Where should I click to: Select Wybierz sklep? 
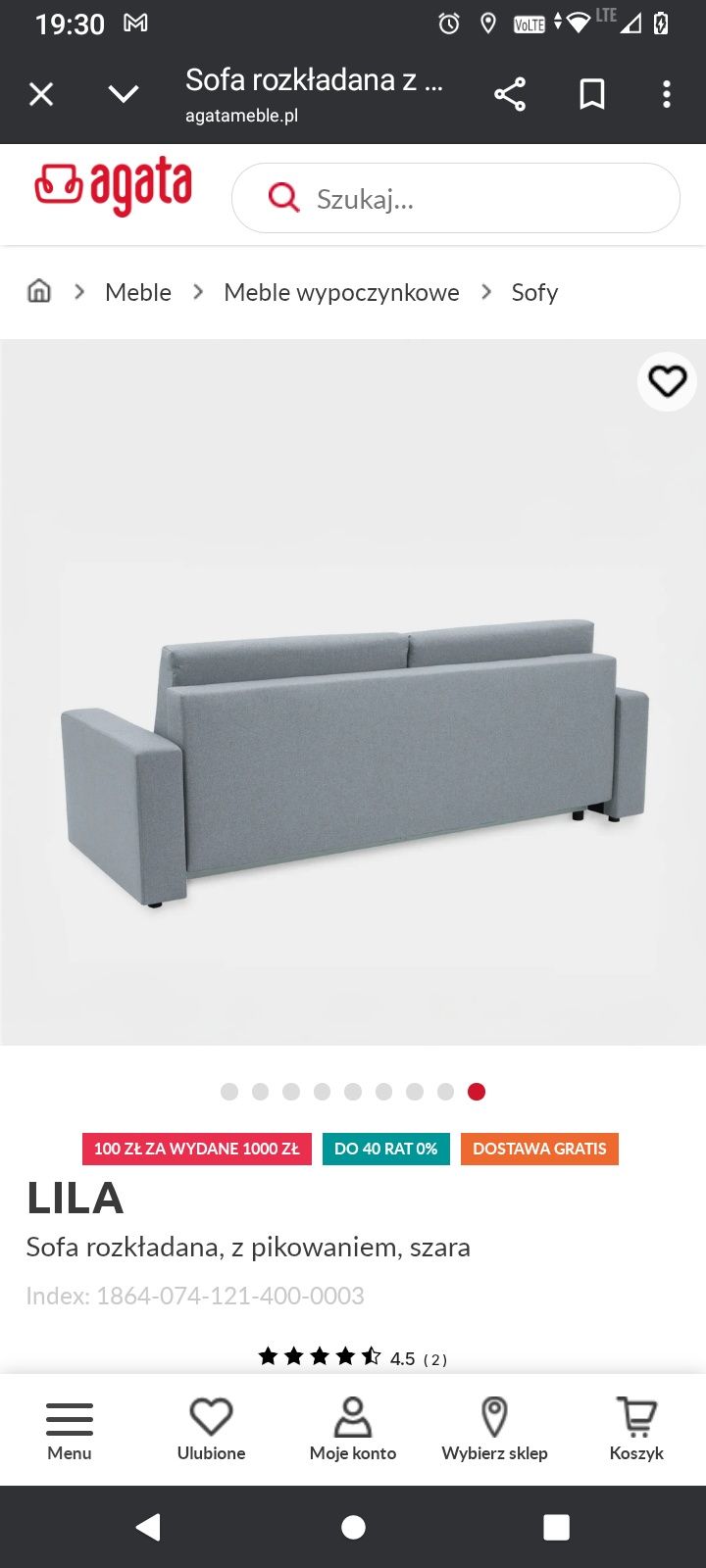tap(494, 1431)
